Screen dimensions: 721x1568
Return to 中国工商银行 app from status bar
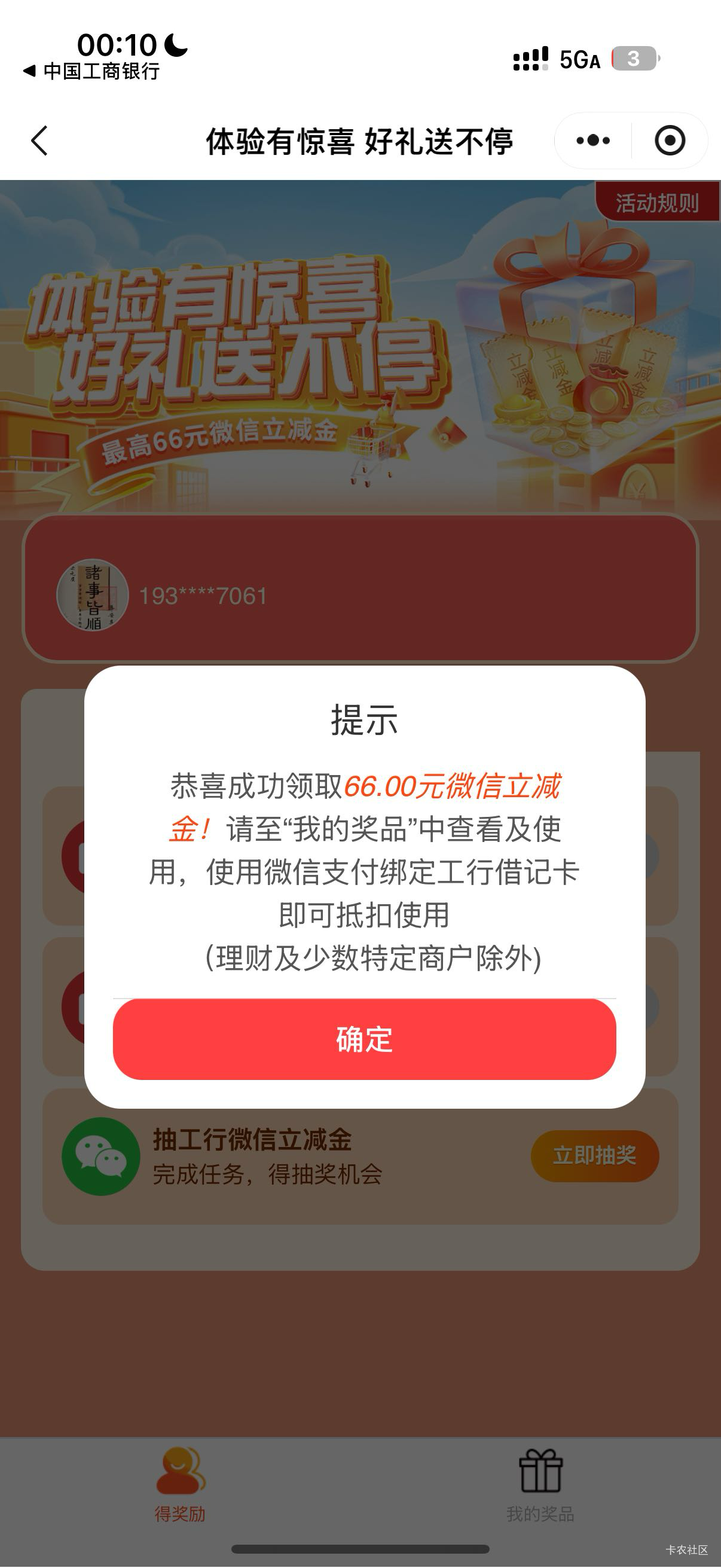click(x=91, y=71)
